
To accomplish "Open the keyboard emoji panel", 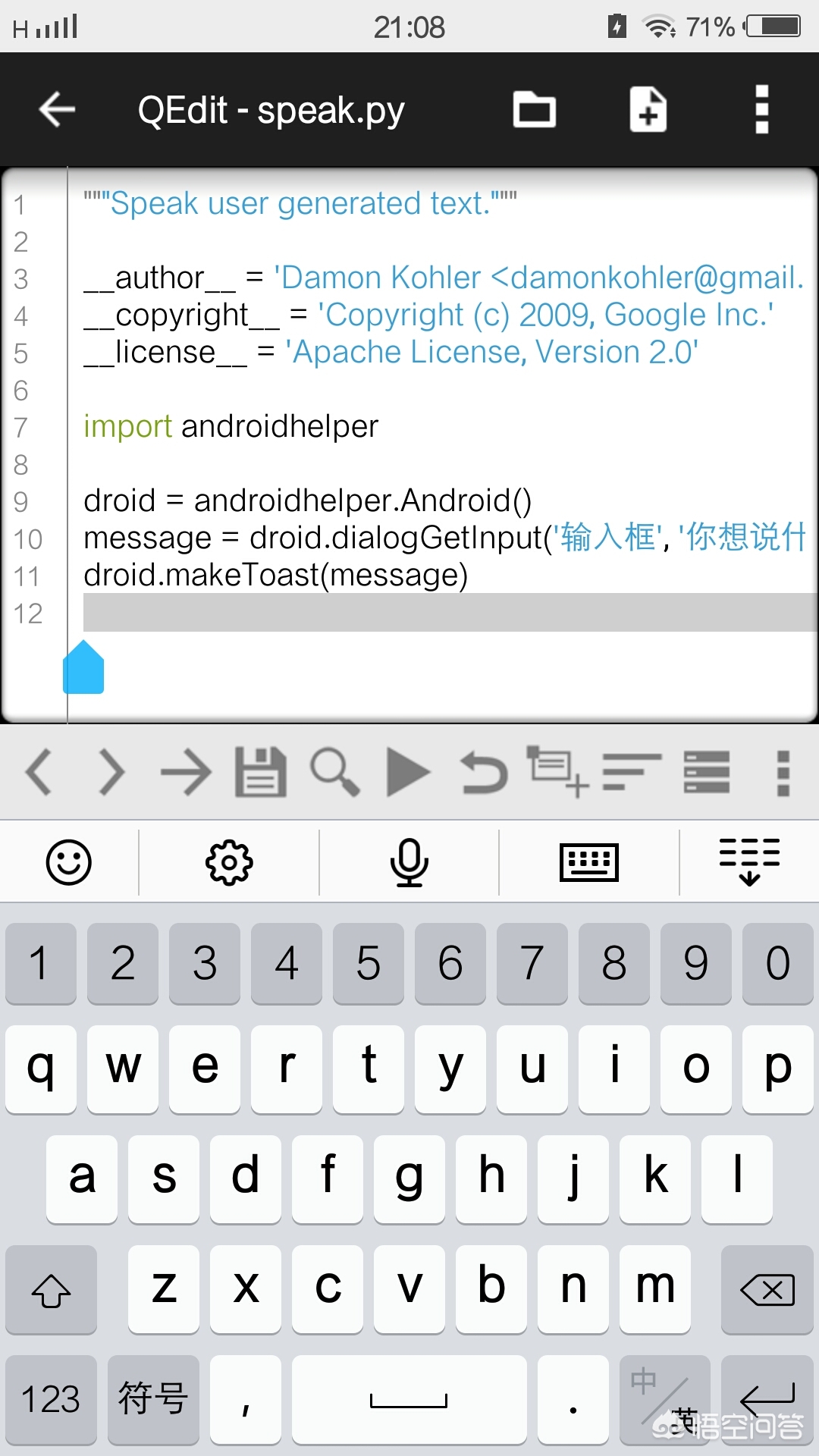I will click(x=69, y=862).
